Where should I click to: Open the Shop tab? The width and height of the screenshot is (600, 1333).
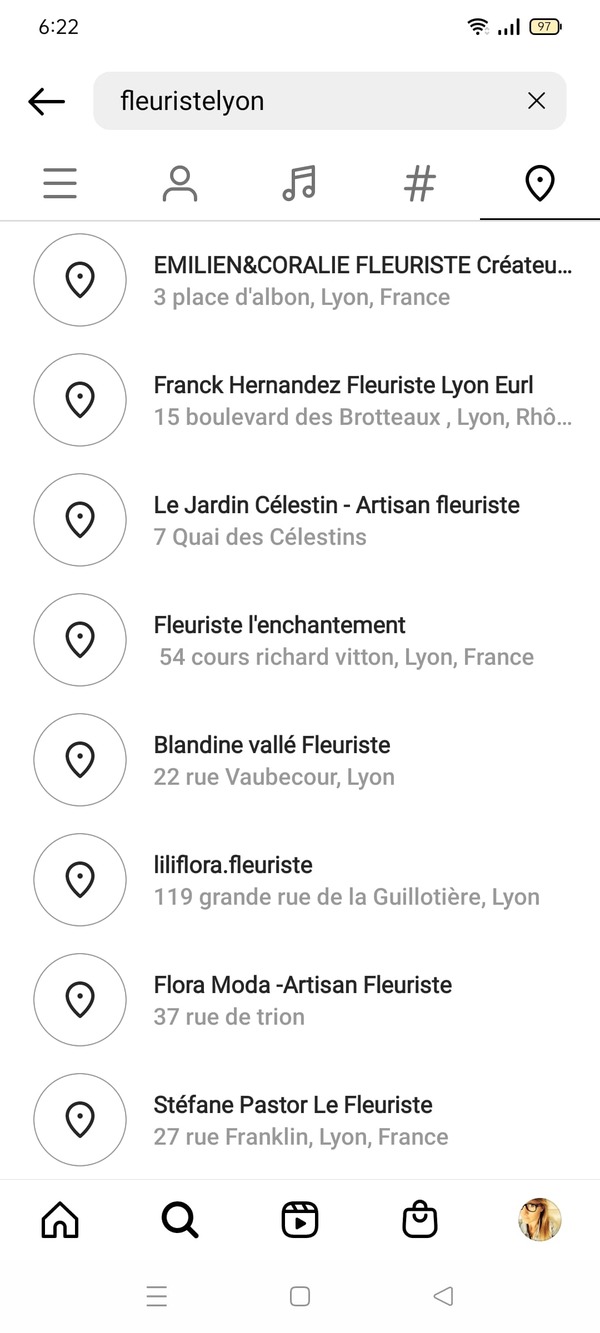pyautogui.click(x=420, y=1219)
